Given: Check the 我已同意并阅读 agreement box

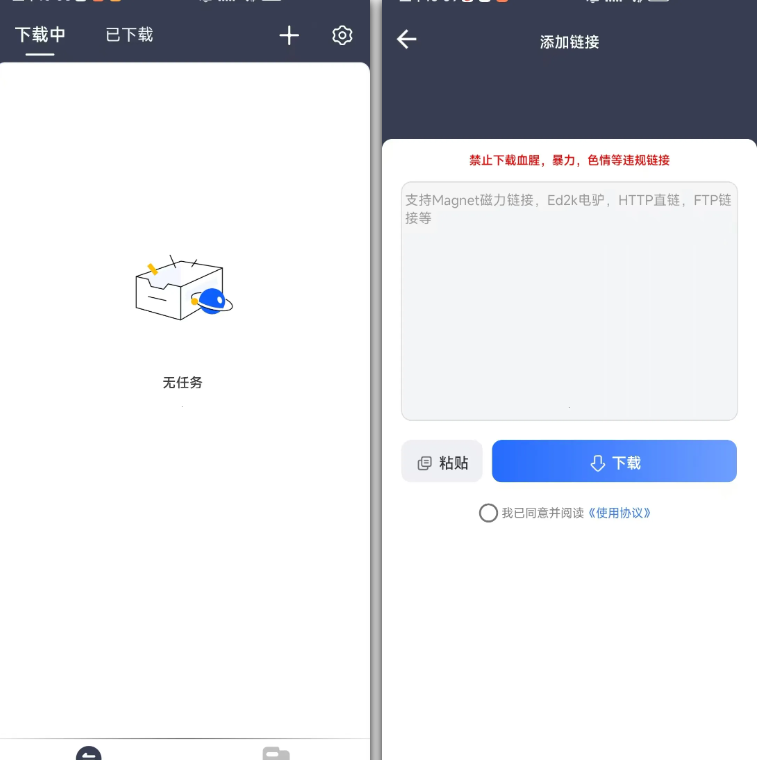Looking at the screenshot, I should pyautogui.click(x=488, y=513).
